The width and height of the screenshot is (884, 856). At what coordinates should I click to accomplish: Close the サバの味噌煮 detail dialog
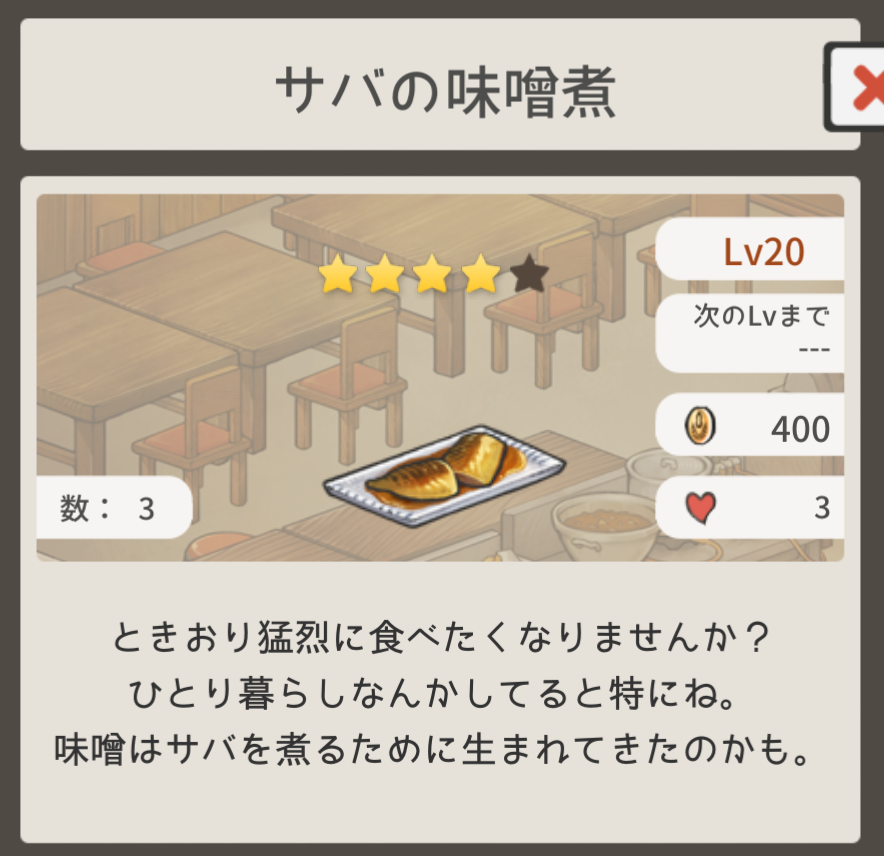click(x=860, y=88)
